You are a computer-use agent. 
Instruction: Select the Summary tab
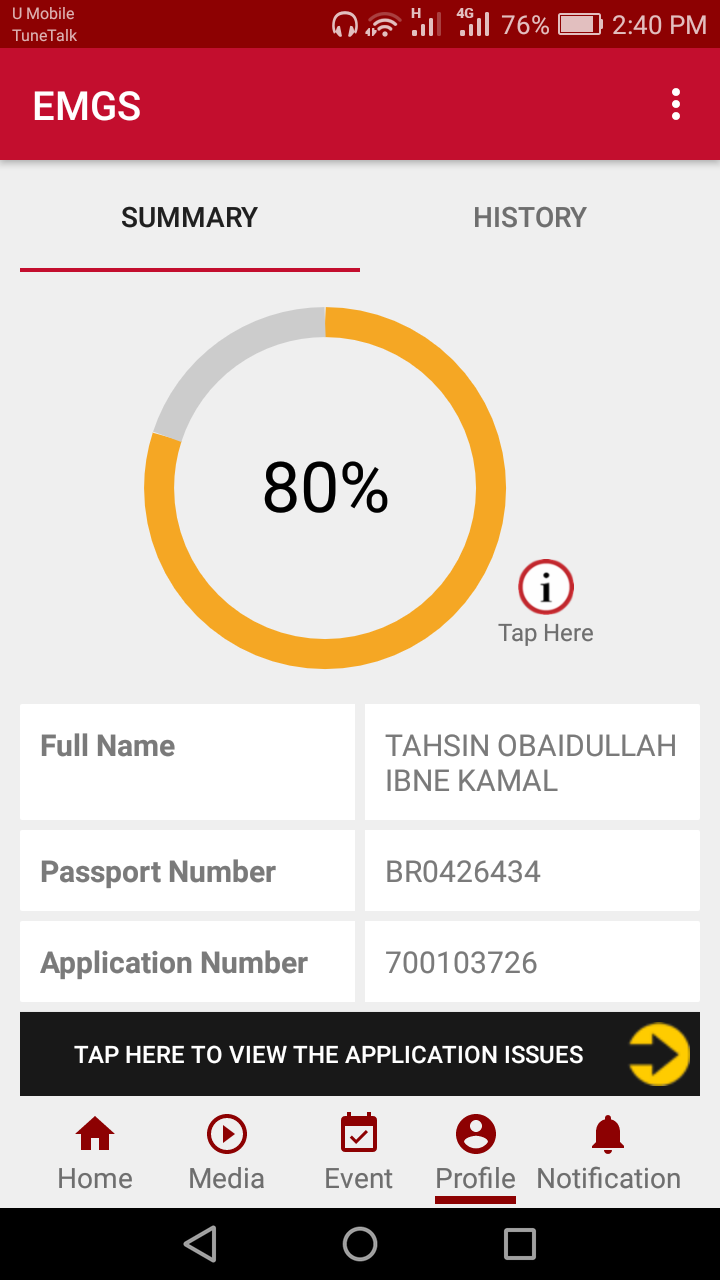[x=190, y=218]
